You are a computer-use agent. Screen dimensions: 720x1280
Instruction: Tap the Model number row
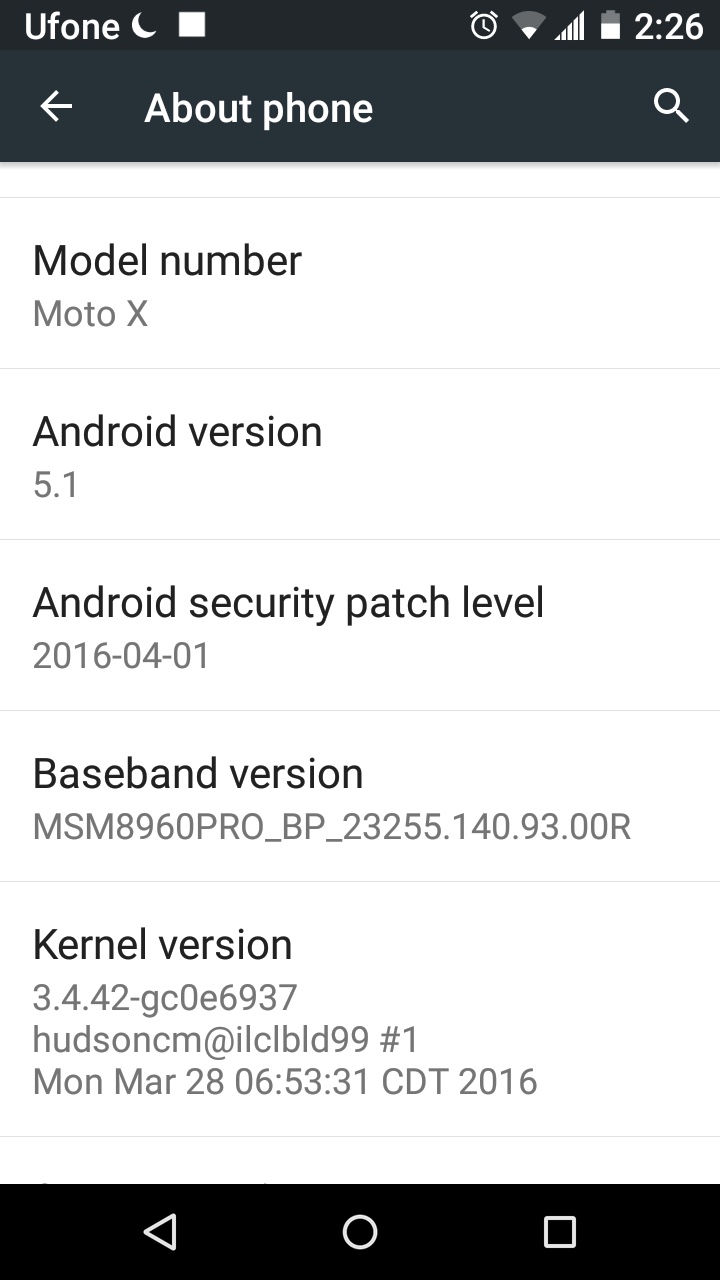[360, 283]
